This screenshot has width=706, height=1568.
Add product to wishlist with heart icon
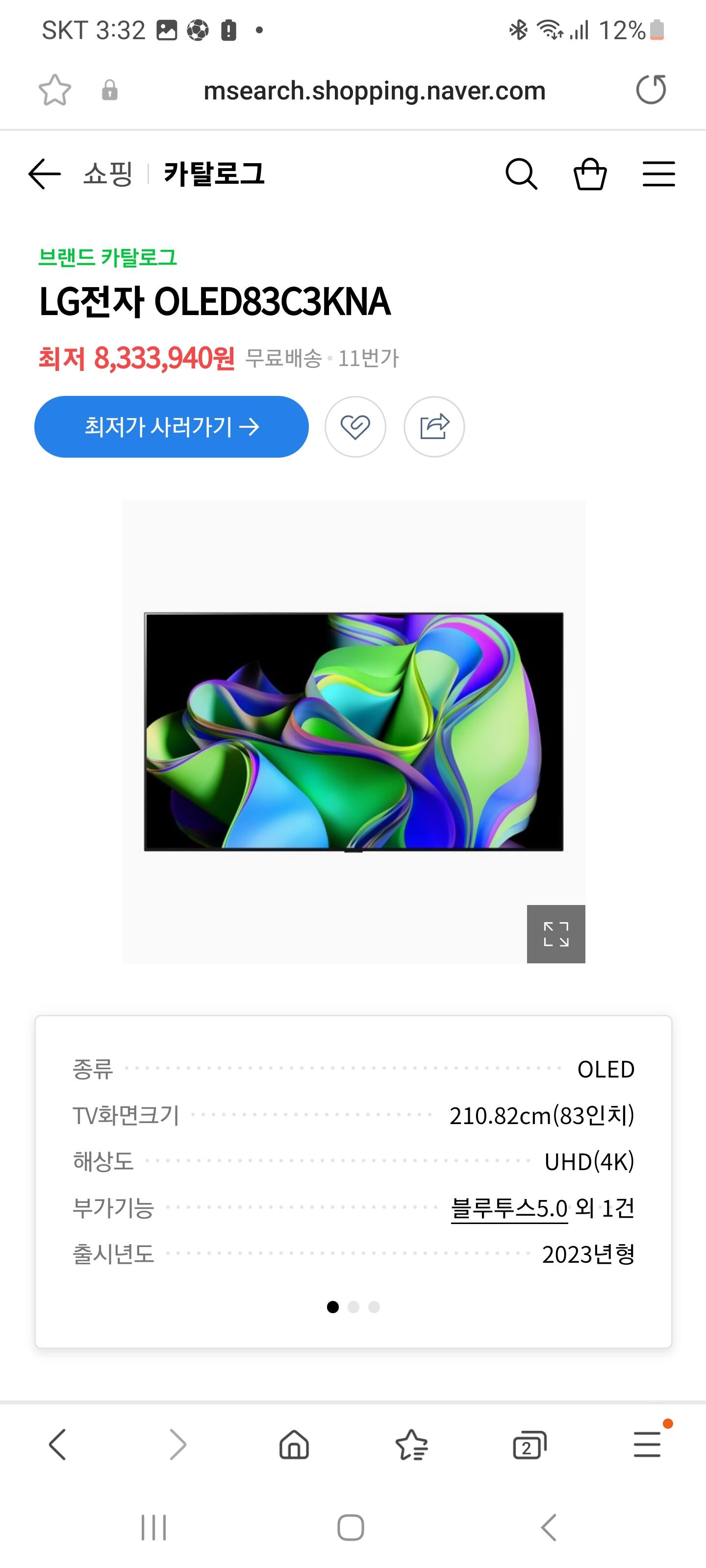pyautogui.click(x=355, y=427)
